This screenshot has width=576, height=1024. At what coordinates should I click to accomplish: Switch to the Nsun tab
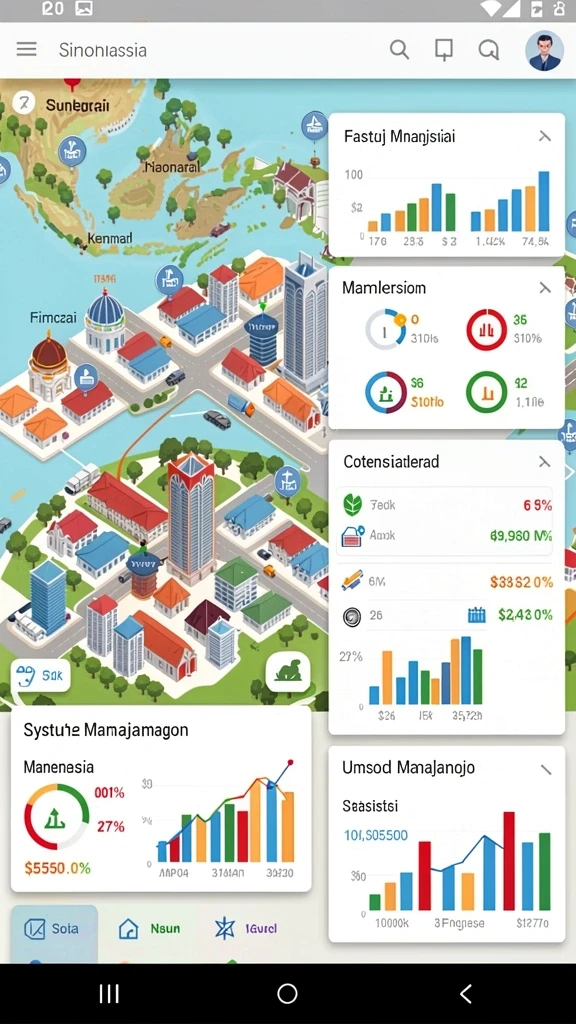pos(149,929)
